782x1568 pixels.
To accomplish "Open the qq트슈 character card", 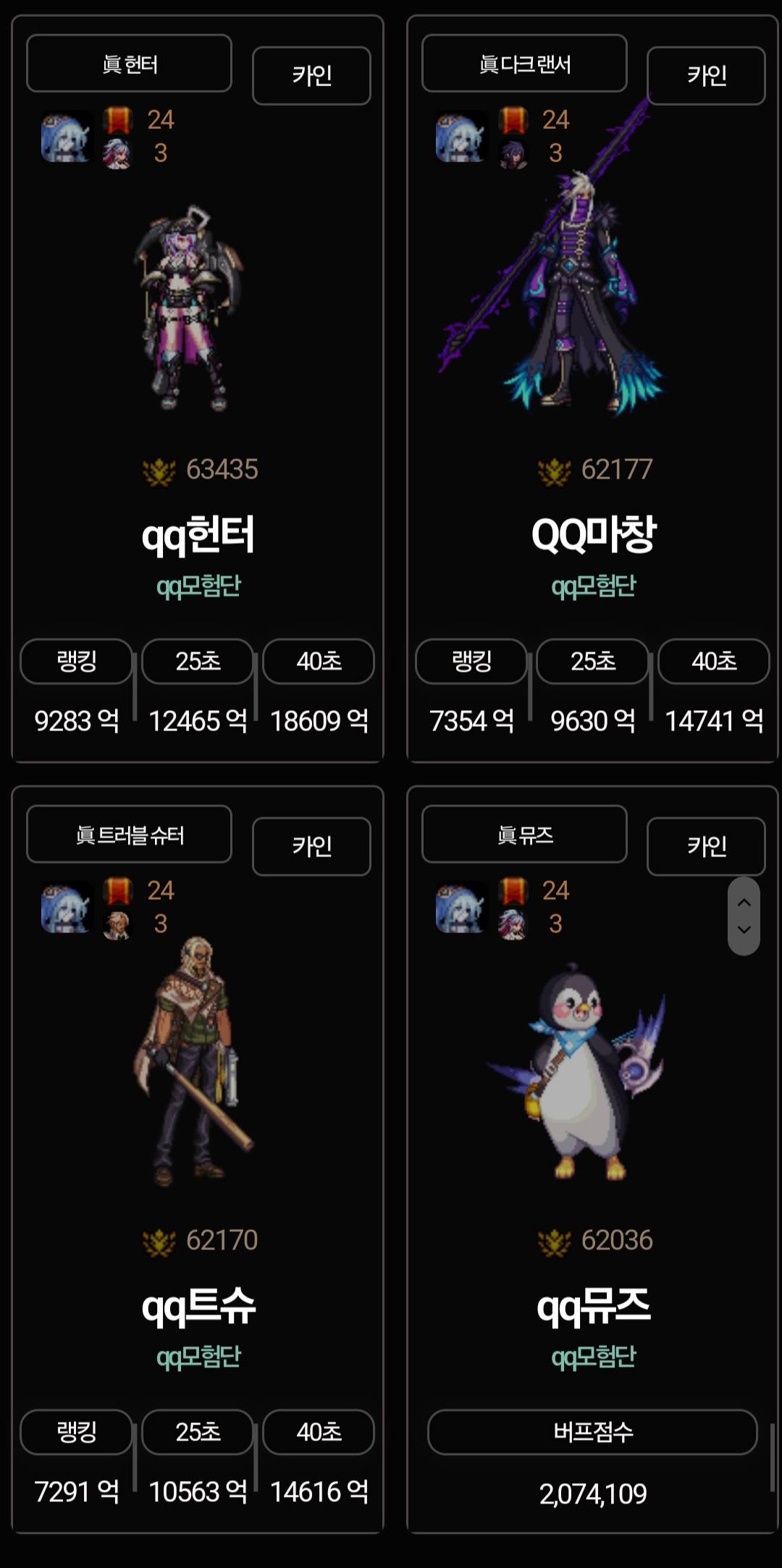I will [198, 1306].
